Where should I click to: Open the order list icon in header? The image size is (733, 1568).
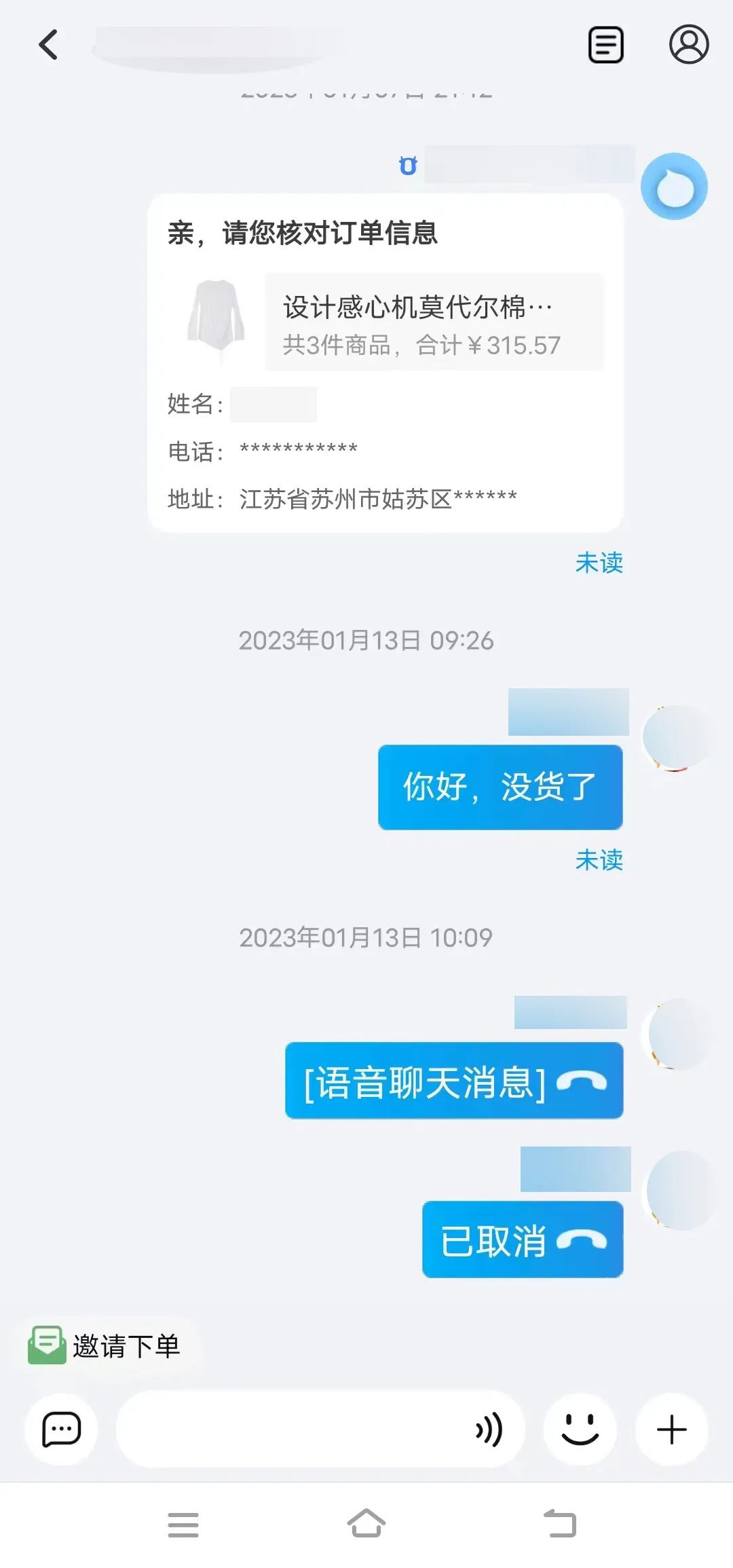(x=605, y=45)
